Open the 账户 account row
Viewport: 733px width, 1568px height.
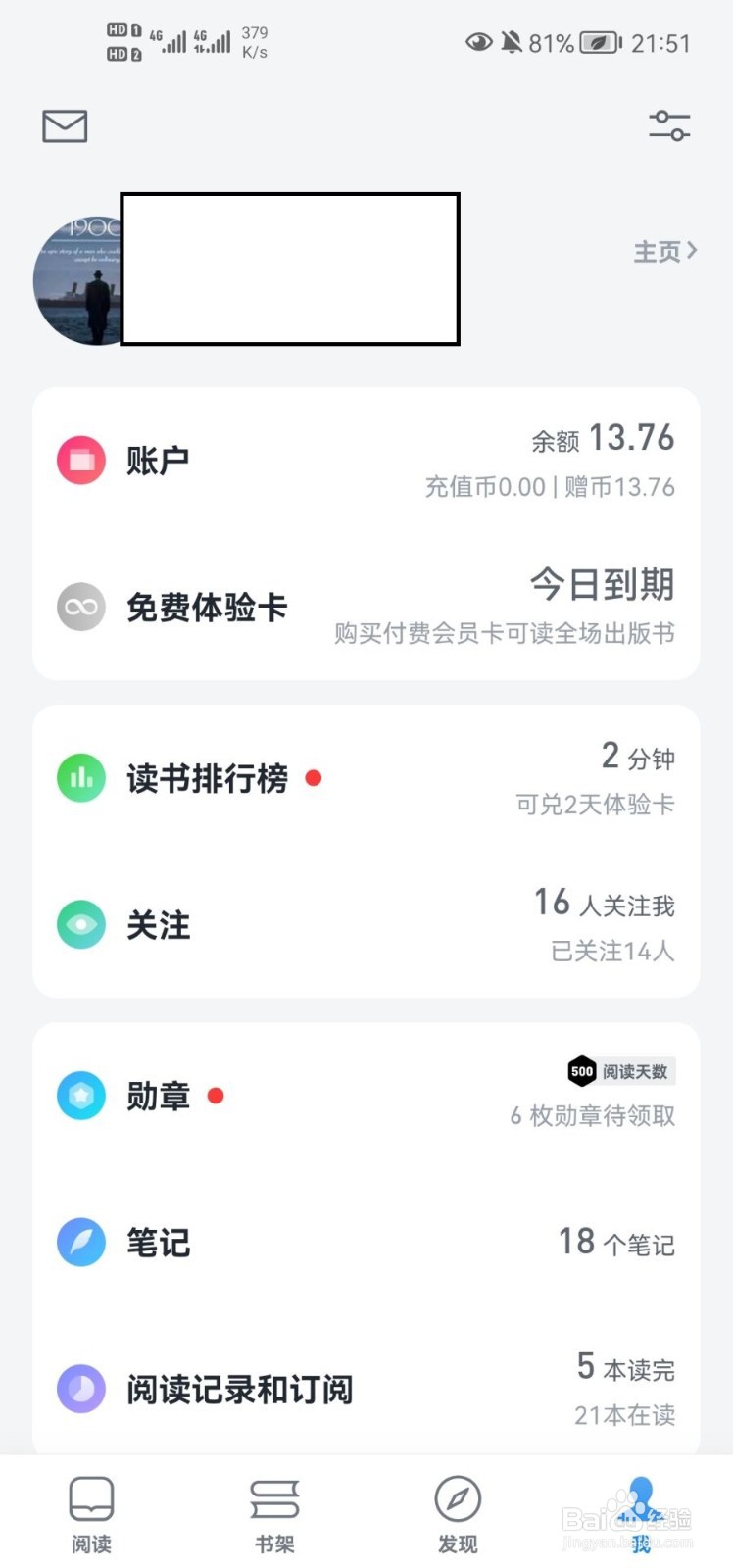click(x=366, y=461)
